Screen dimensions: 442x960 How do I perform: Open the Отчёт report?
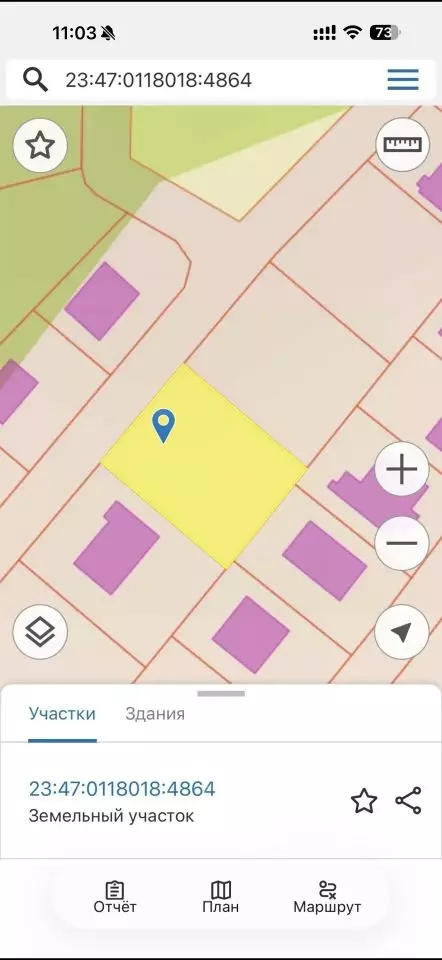click(114, 897)
